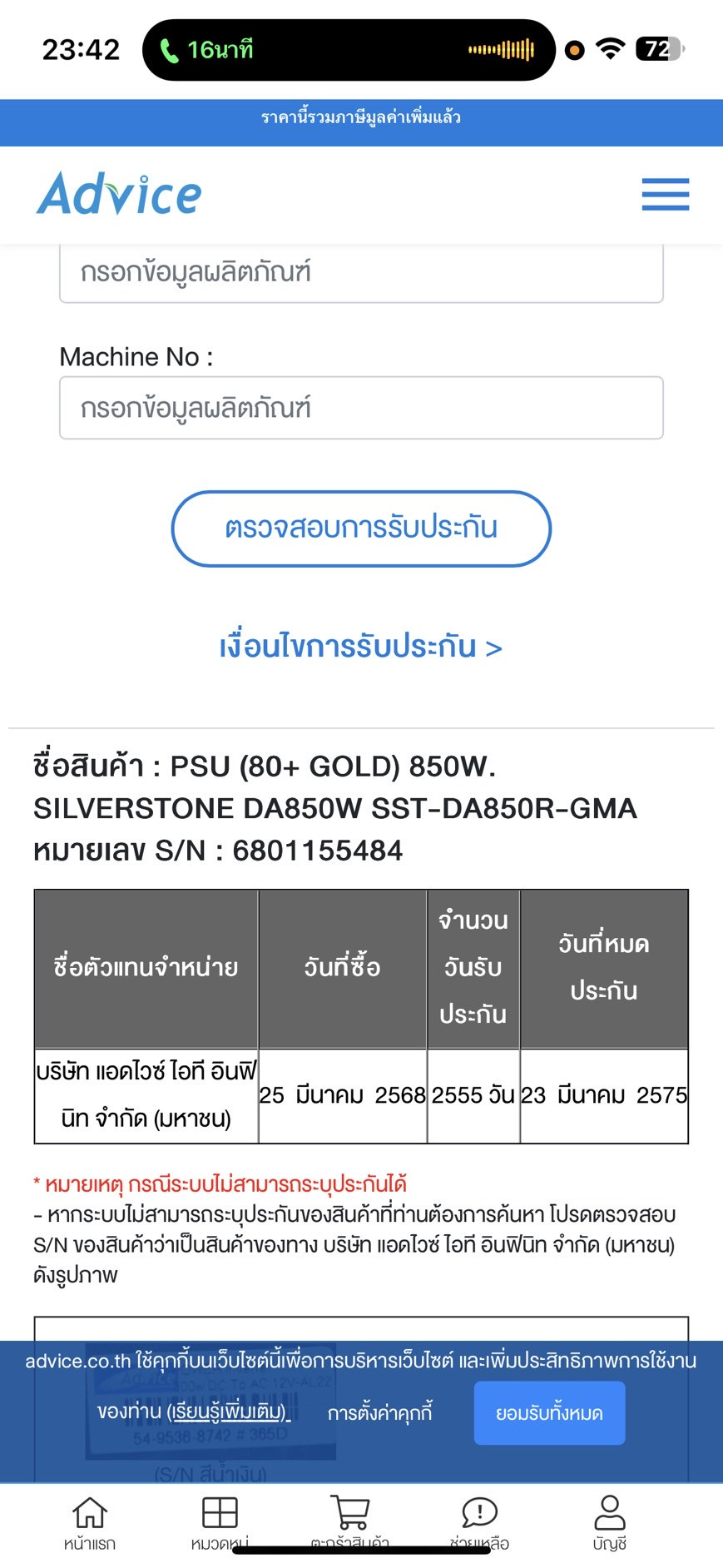Tap ตรวจสอบการรับประกัน button
The image size is (723, 1568).
361,528
